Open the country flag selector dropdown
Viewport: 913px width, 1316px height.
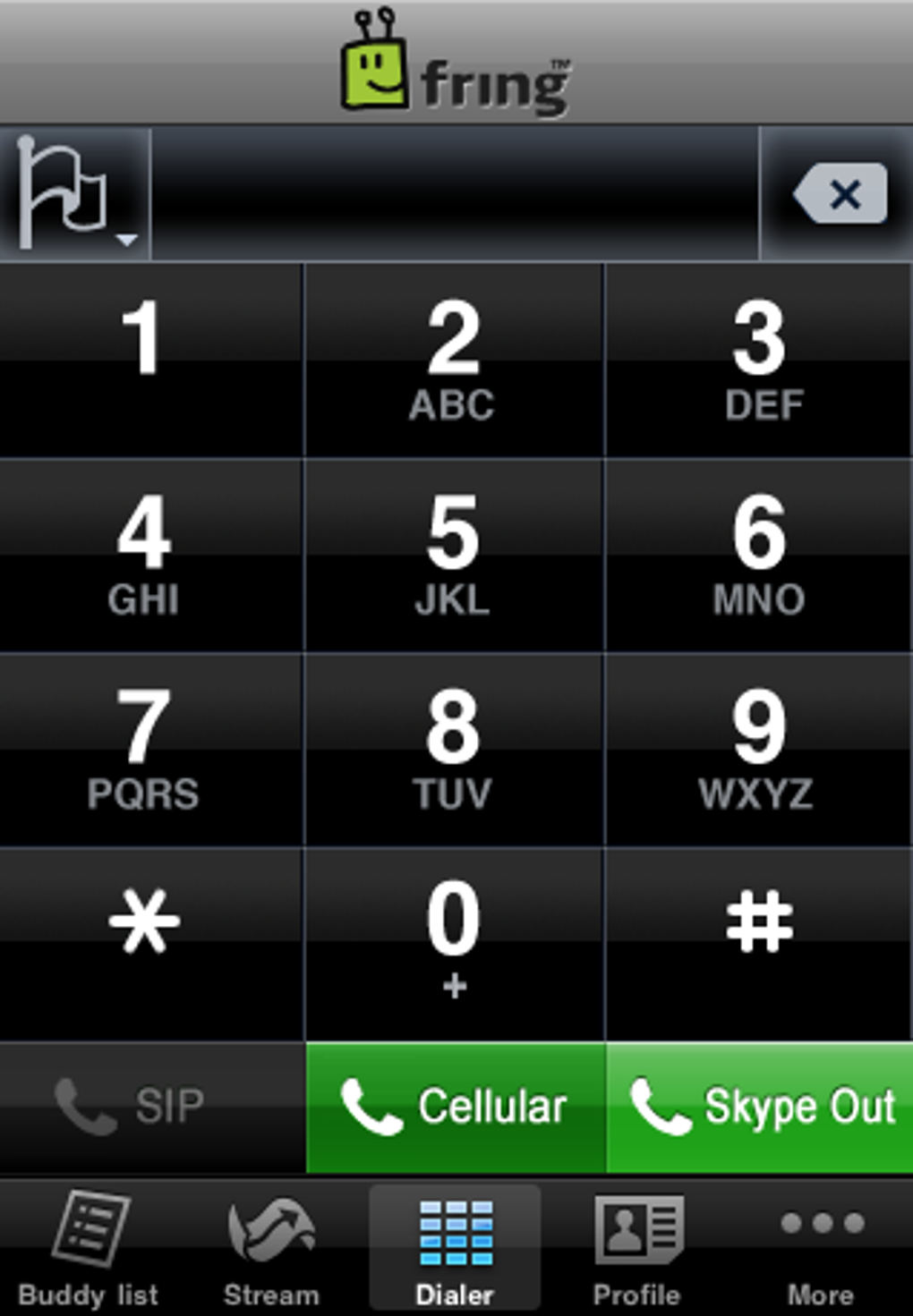72,191
